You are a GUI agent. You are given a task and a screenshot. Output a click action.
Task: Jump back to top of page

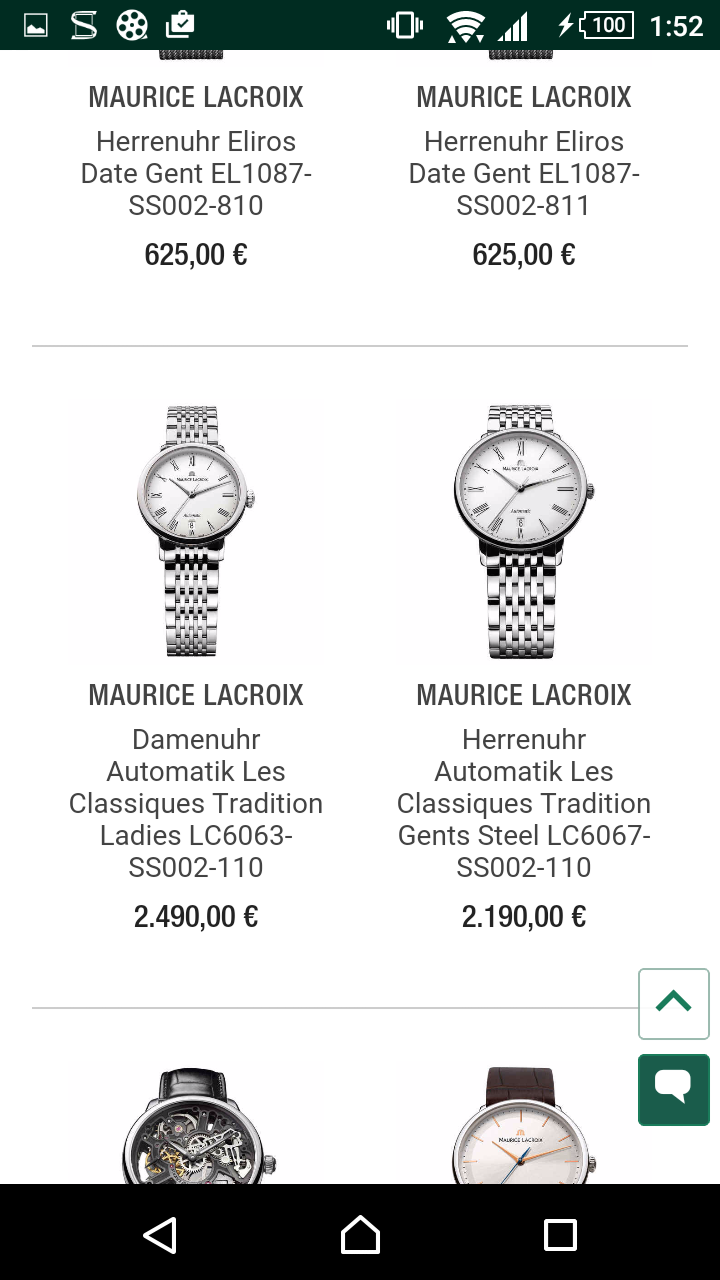click(674, 1003)
